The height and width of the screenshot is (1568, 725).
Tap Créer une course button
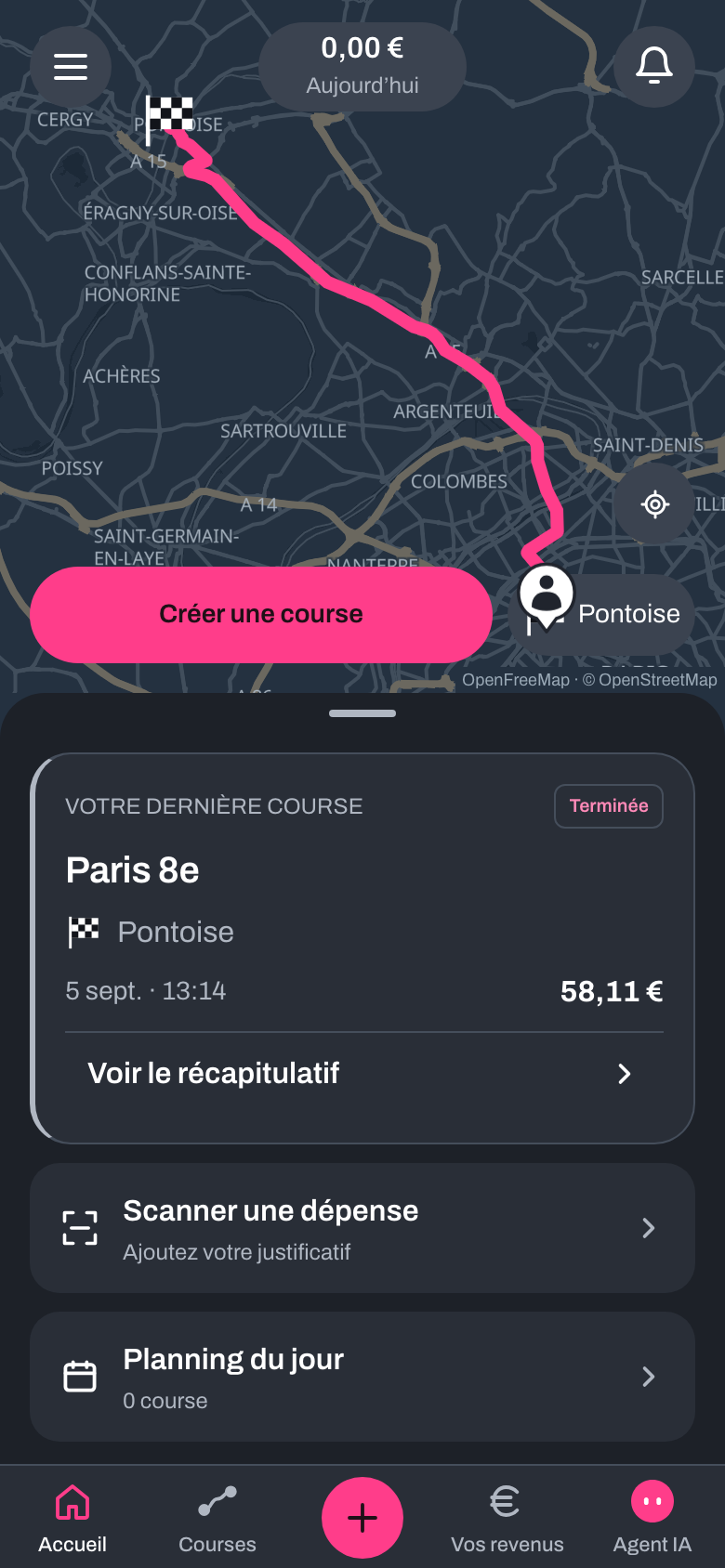point(261,614)
